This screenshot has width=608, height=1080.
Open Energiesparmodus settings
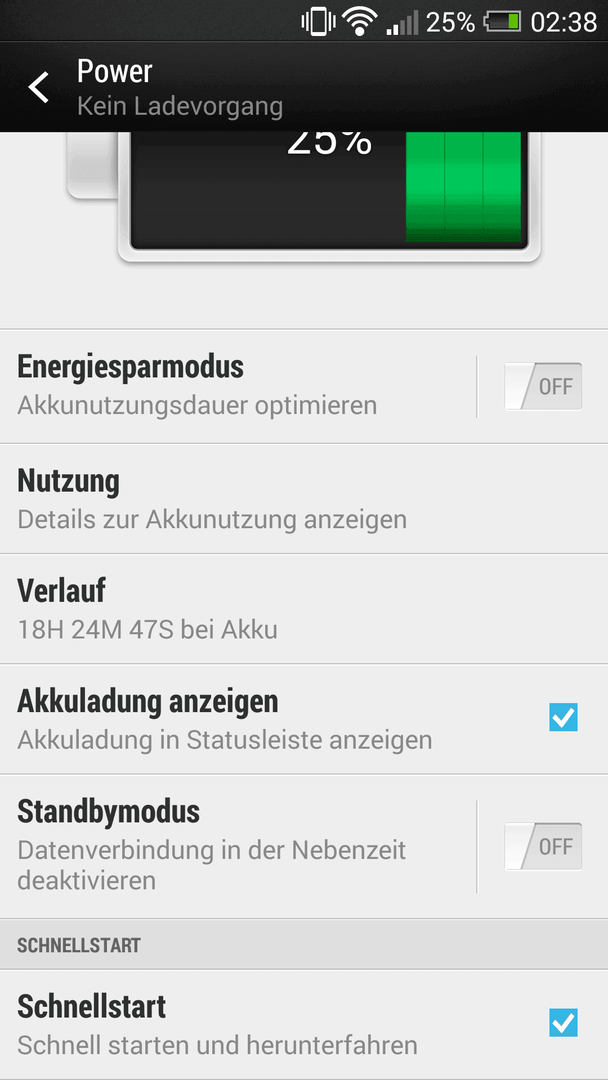[238, 386]
